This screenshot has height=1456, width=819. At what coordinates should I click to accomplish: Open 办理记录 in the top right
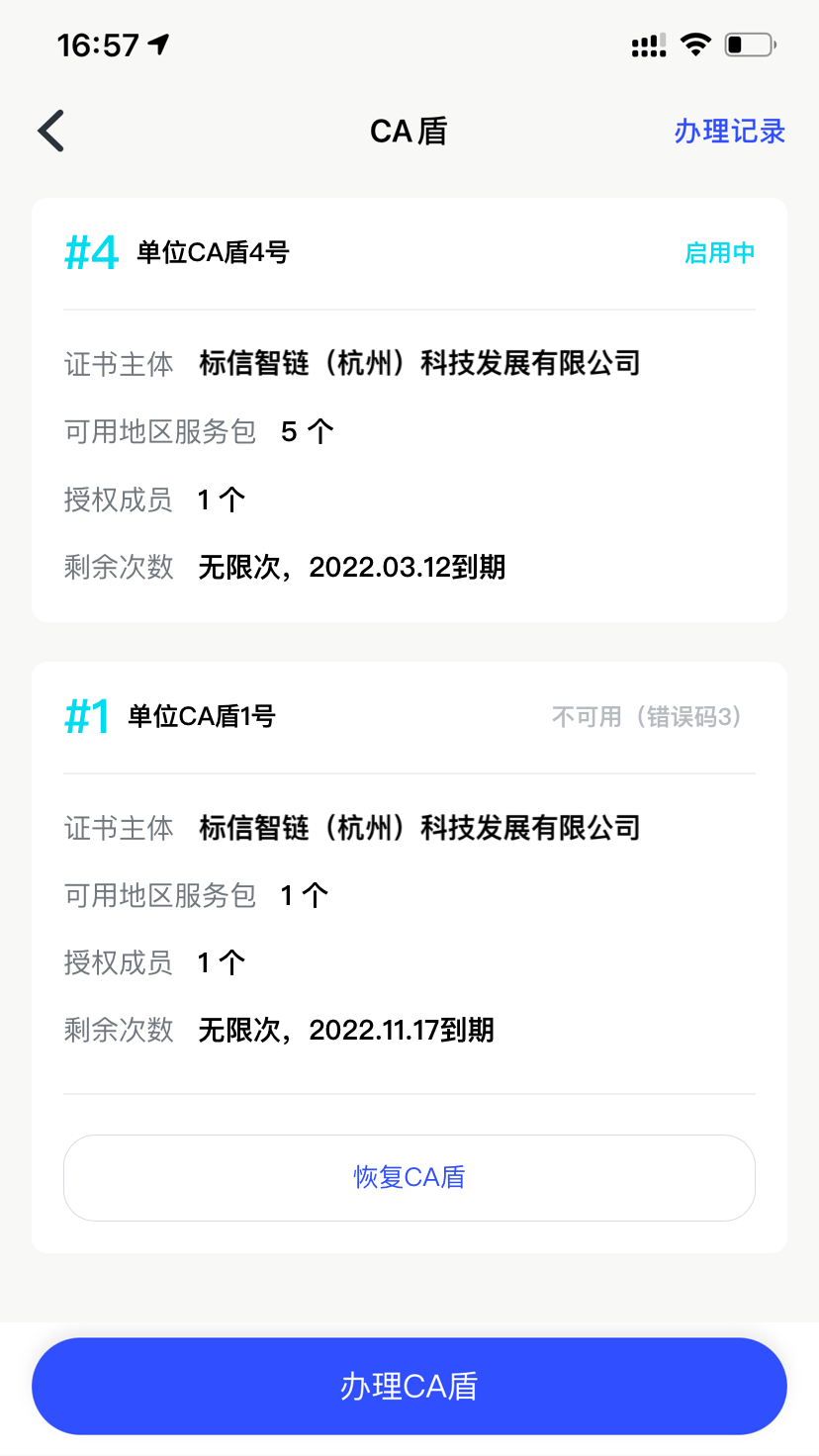pos(730,131)
